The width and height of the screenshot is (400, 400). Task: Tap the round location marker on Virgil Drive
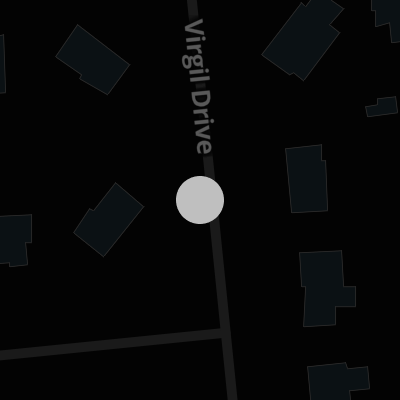click(x=200, y=200)
